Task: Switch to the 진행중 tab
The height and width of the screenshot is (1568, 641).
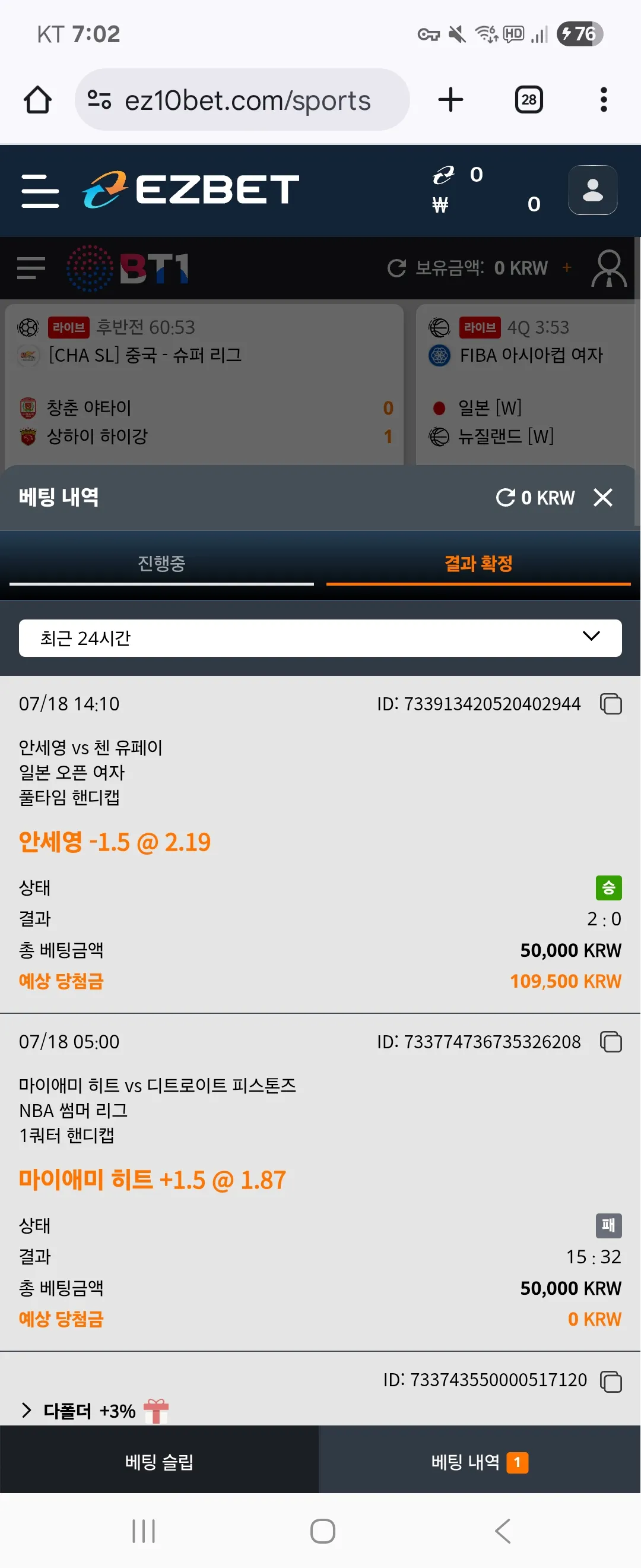Action: click(162, 564)
